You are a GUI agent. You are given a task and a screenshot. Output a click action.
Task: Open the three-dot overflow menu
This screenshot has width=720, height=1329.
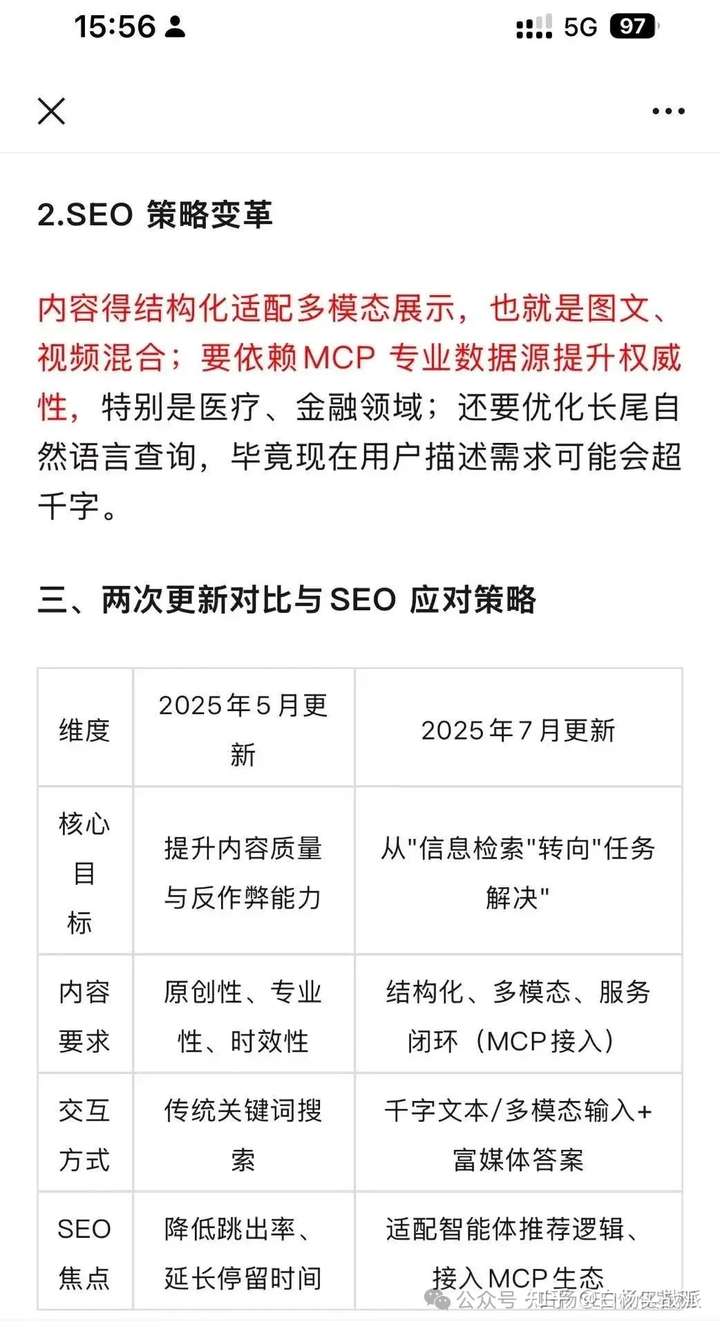point(668,112)
